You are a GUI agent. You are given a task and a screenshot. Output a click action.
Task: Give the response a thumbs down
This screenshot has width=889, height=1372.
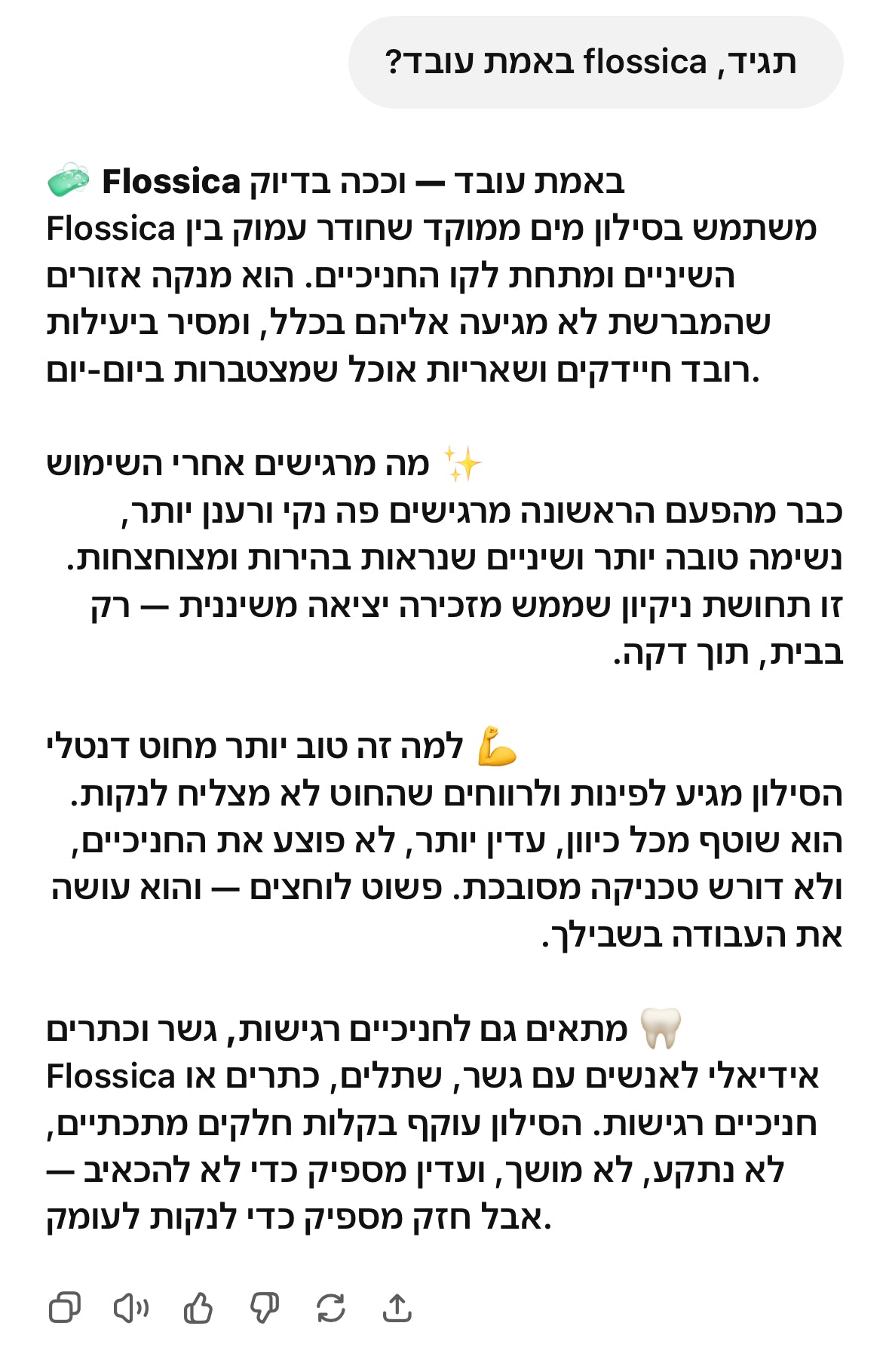(x=264, y=1307)
